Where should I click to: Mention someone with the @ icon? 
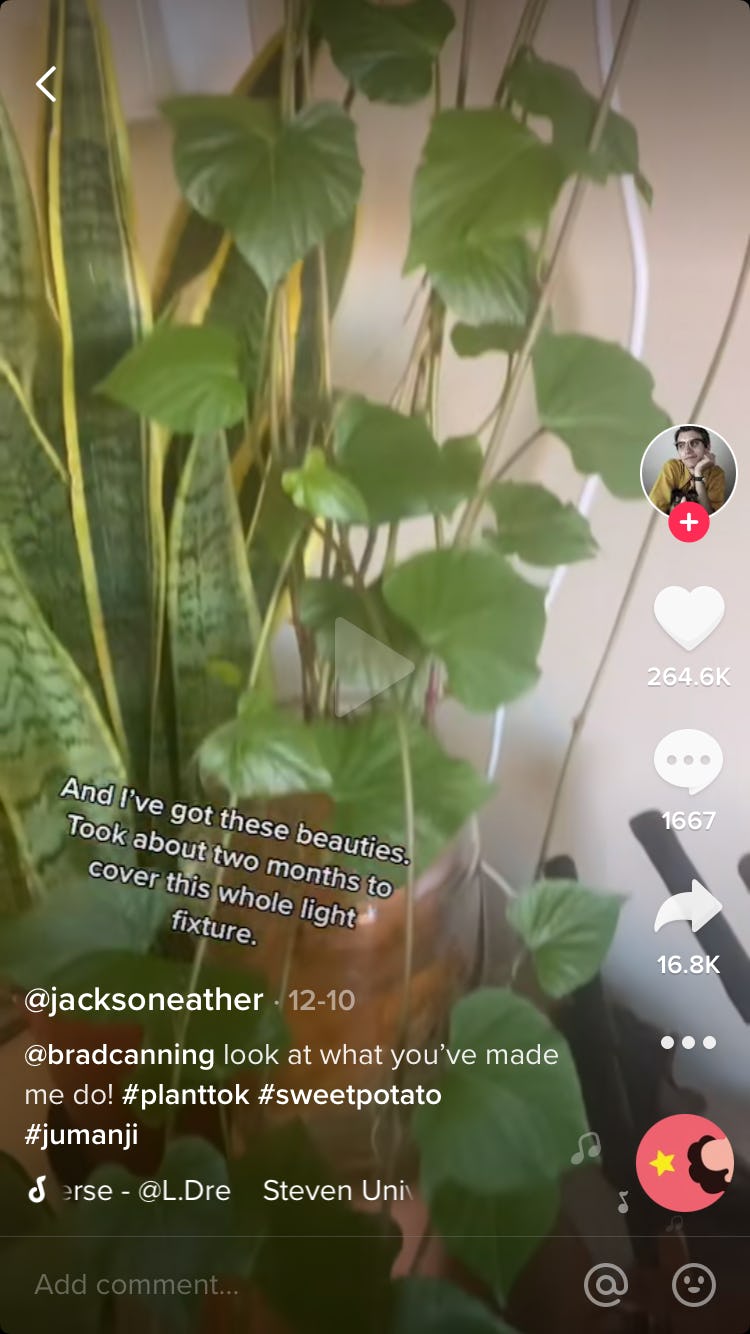[606, 1285]
